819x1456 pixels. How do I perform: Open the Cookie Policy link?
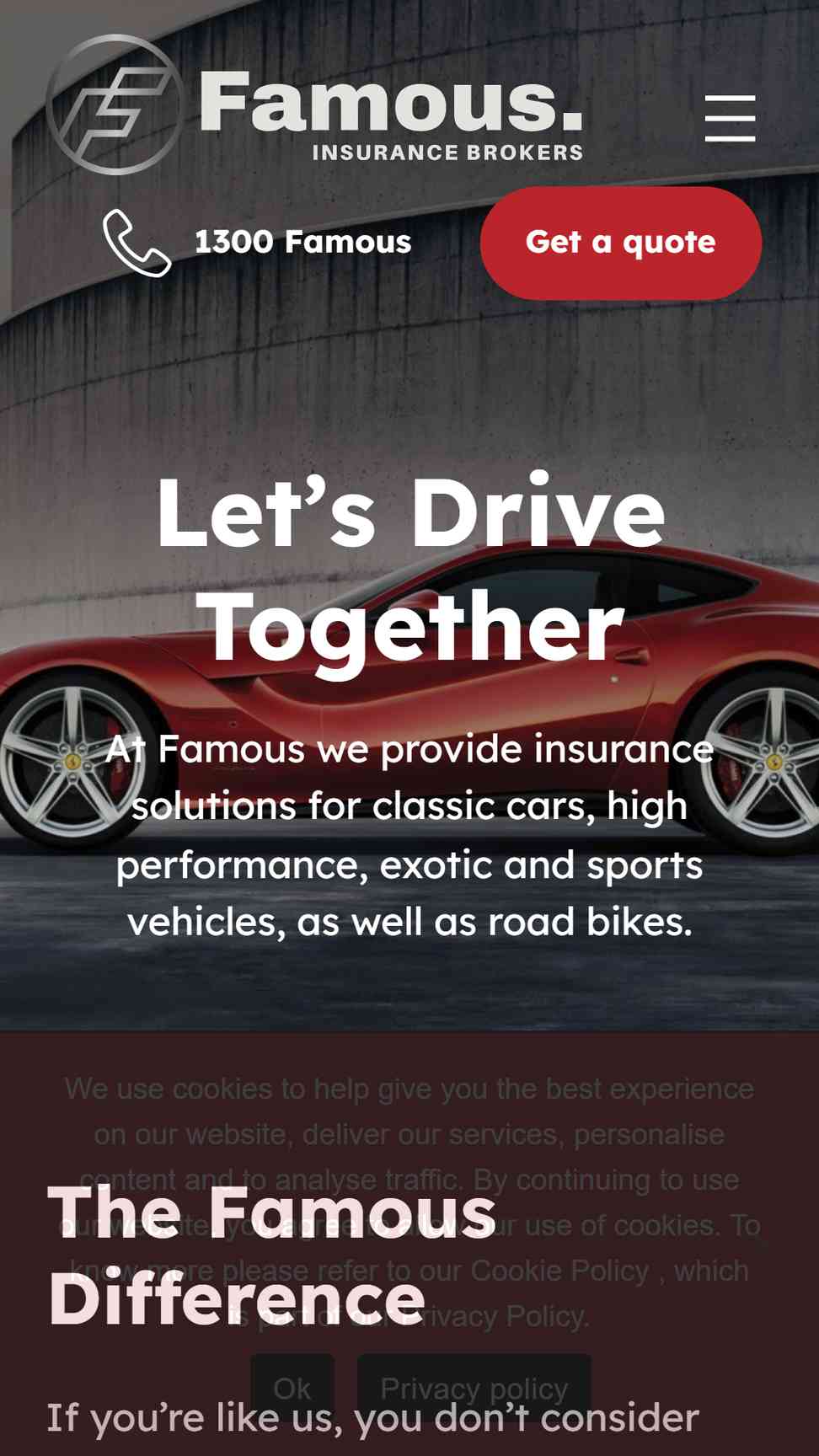point(560,1270)
